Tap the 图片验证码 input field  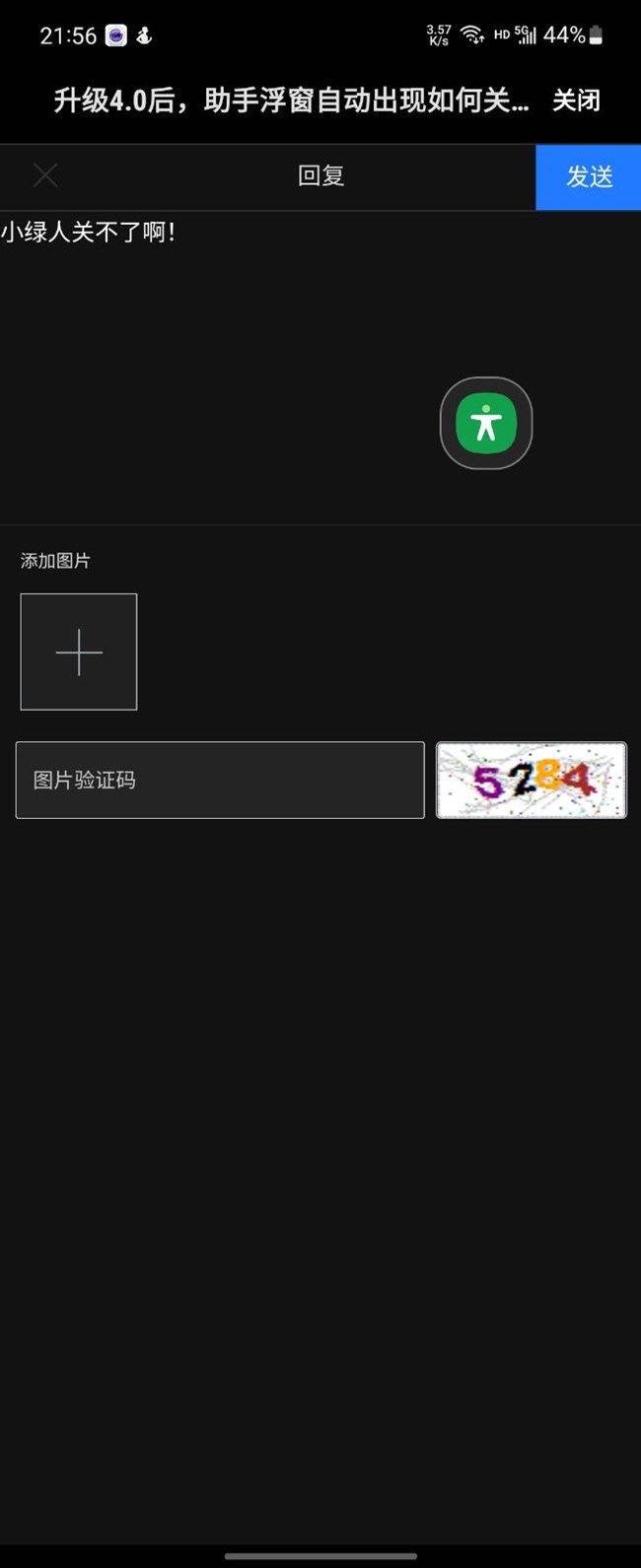[220, 780]
